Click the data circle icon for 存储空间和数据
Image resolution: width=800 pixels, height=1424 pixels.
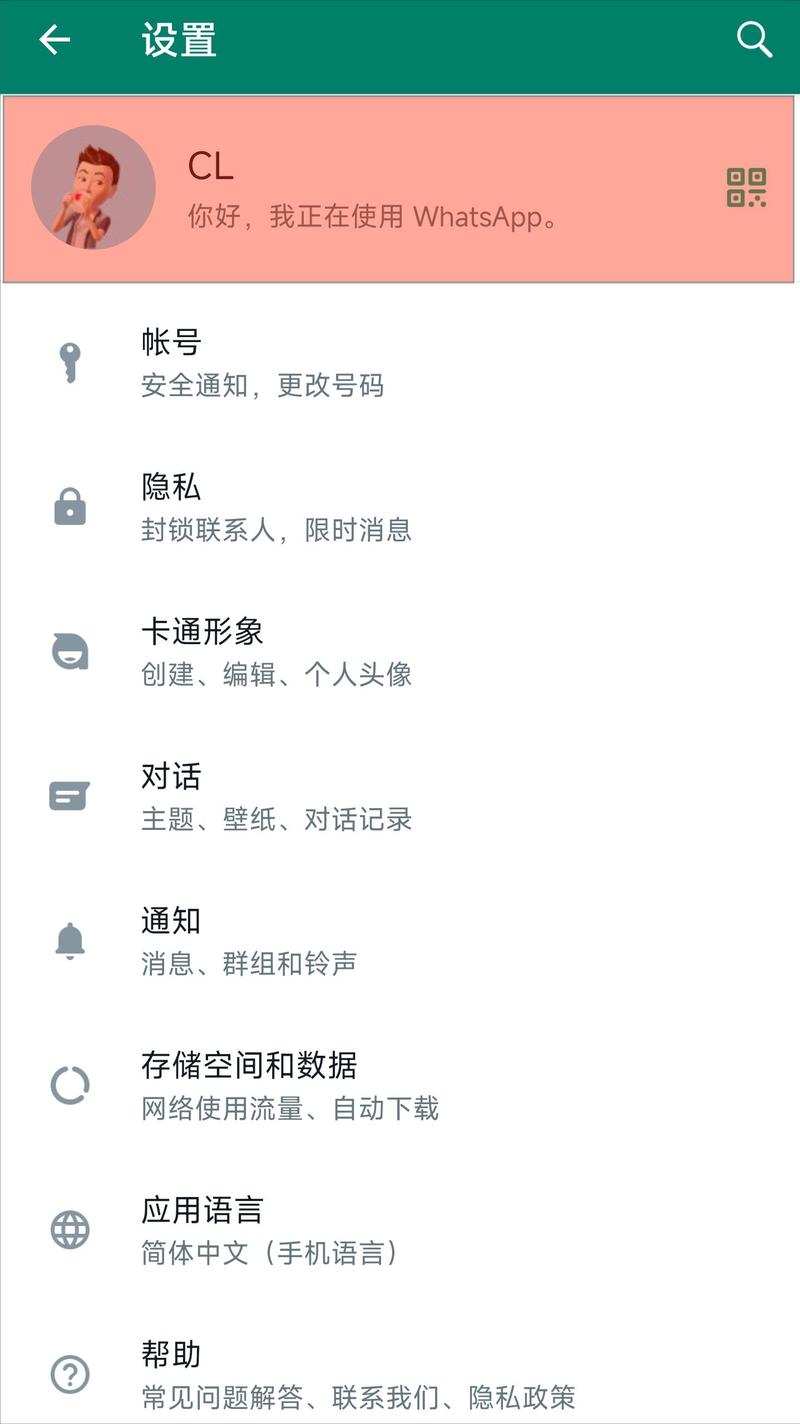coord(69,1085)
